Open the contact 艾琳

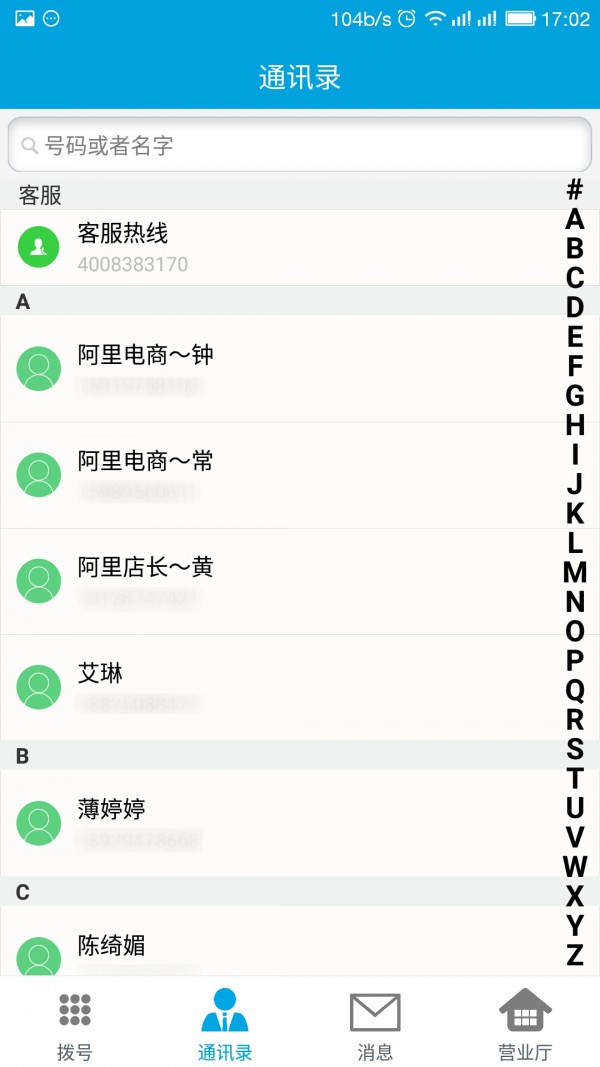pos(280,686)
